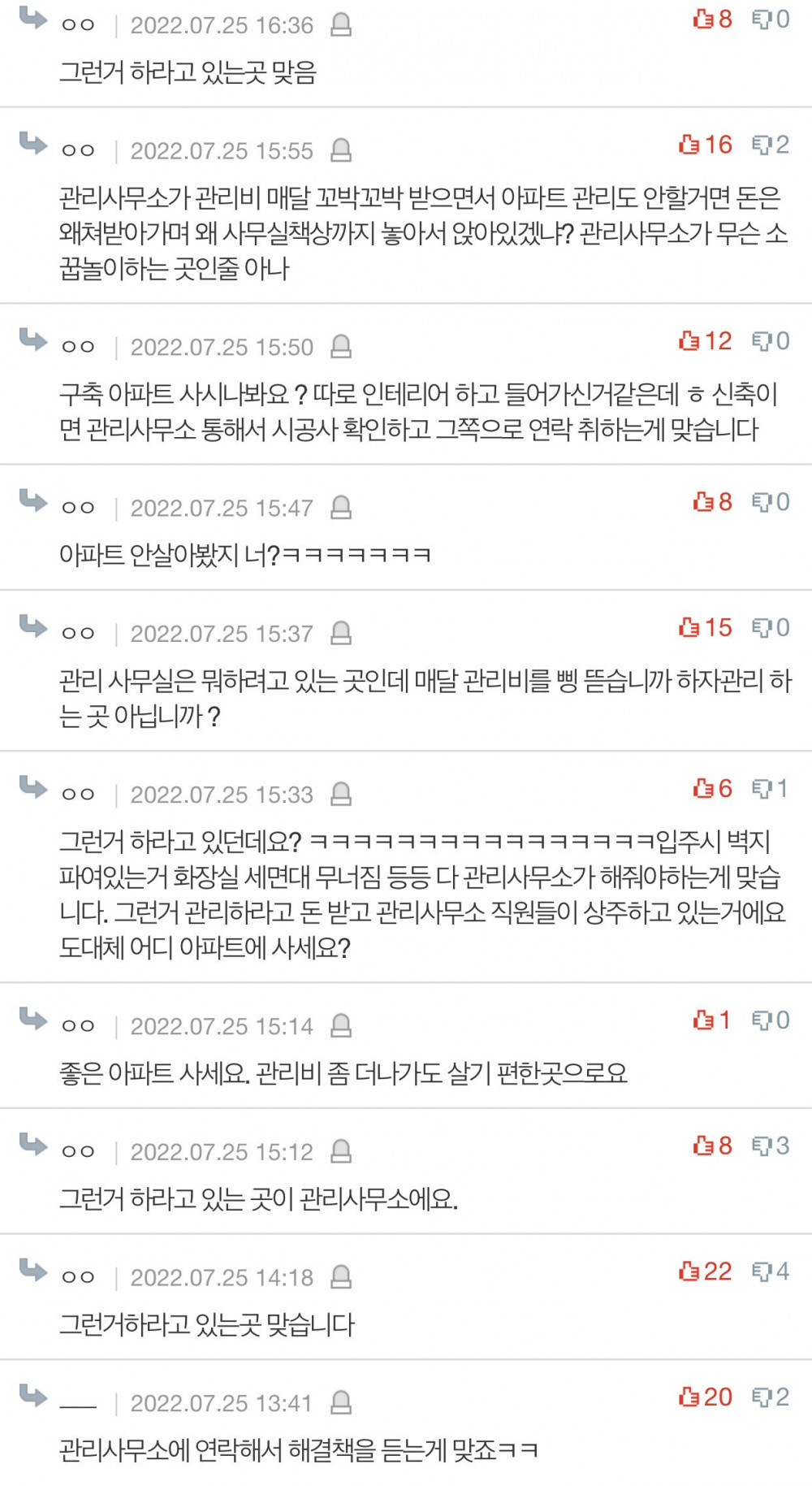Report the comment posted at 15:55

point(342,151)
